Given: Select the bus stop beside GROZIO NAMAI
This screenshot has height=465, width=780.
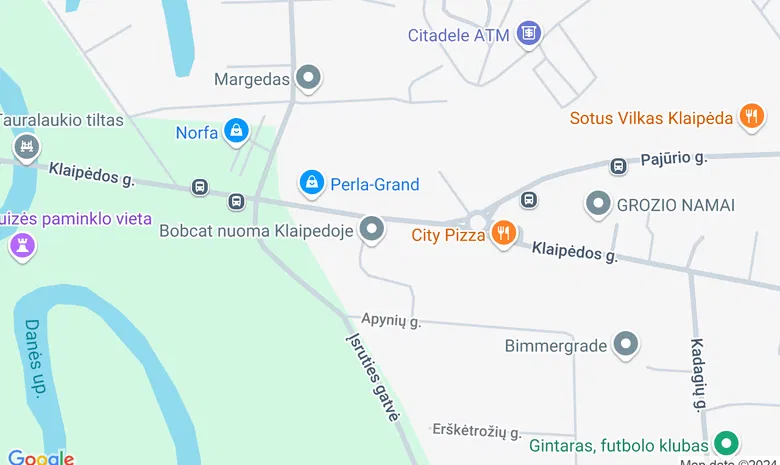Looking at the screenshot, I should pyautogui.click(x=529, y=200).
